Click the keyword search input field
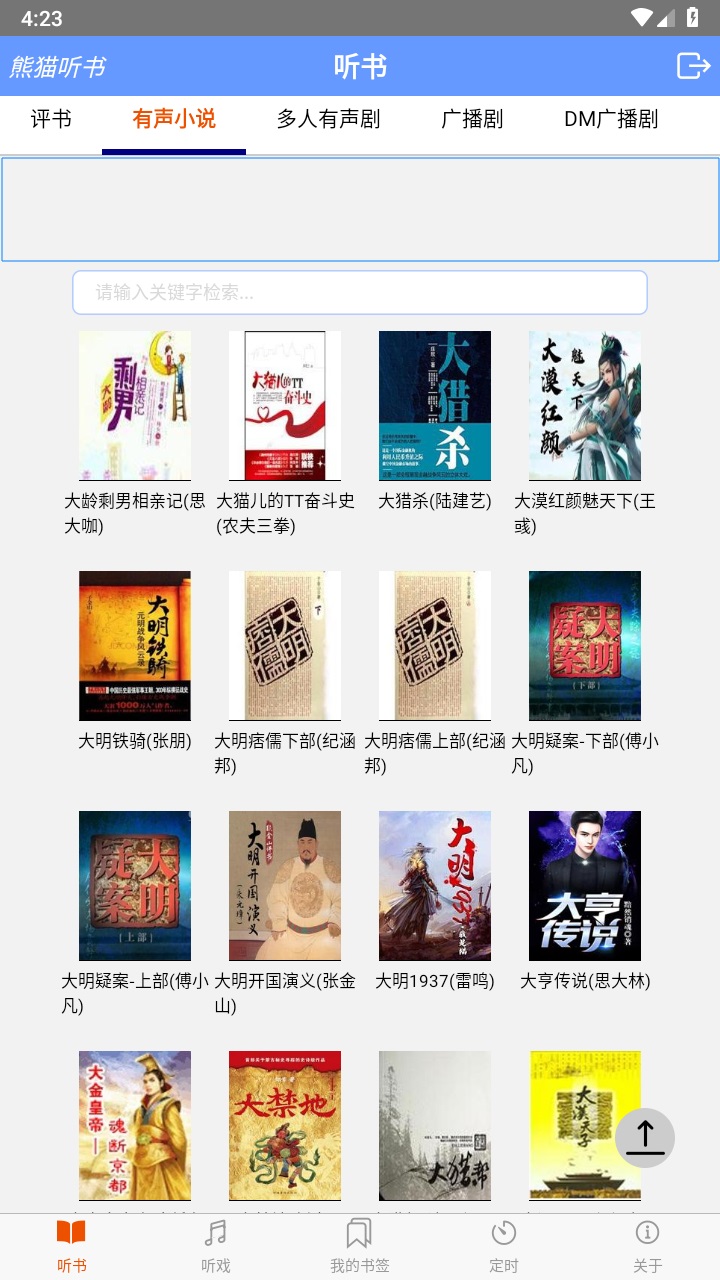This screenshot has width=720, height=1280. tap(360, 292)
